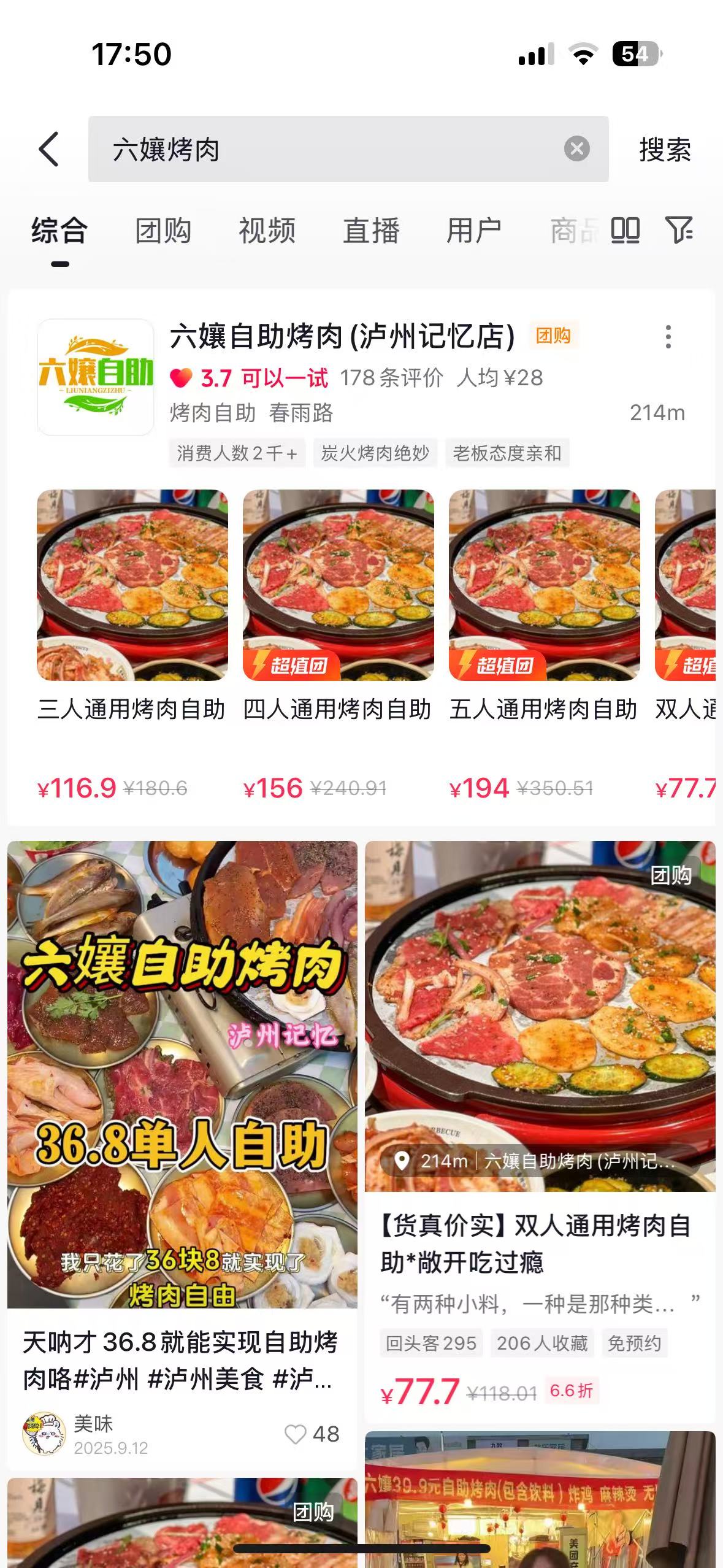Open the 36.8单人自助 video post
This screenshot has width=723, height=1568.
182,1074
